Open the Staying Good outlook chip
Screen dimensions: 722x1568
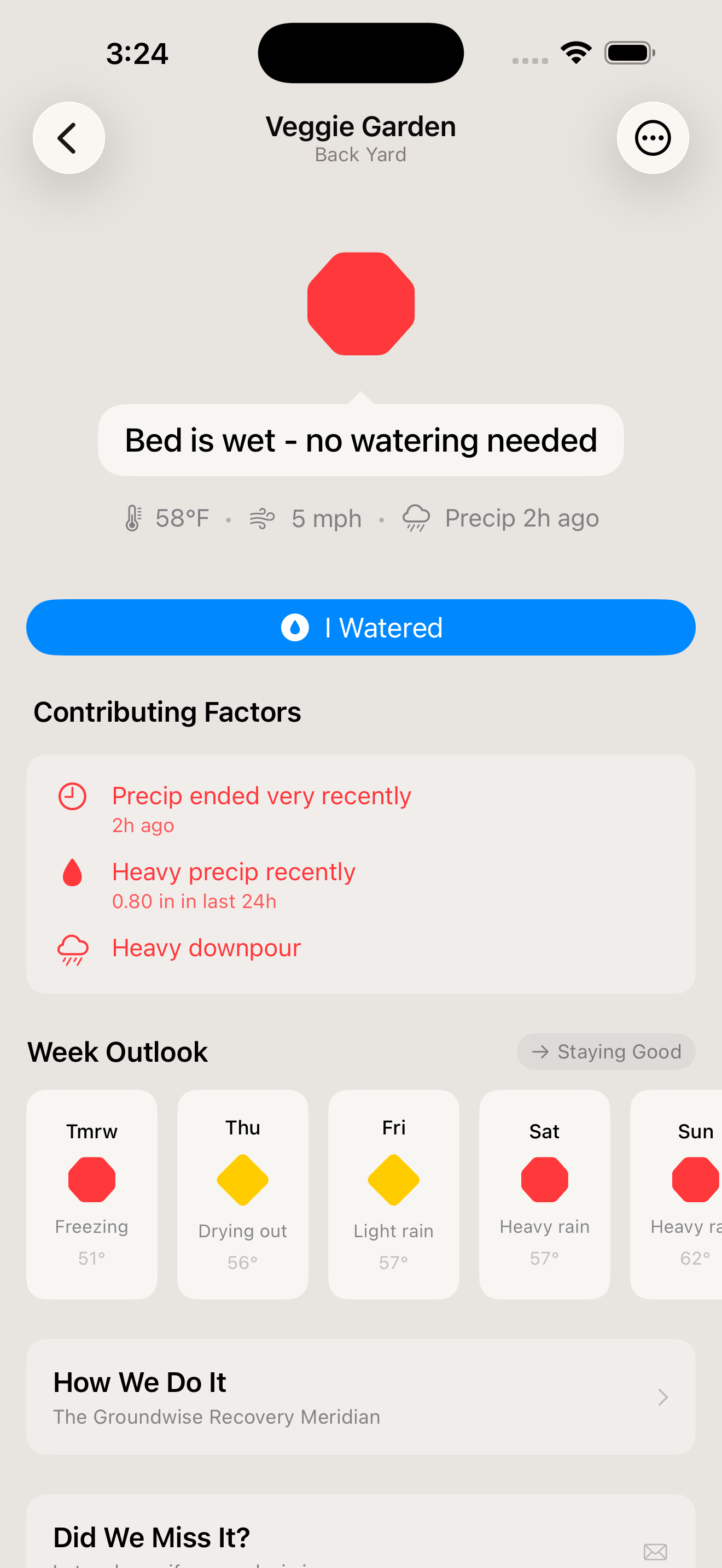click(x=605, y=1051)
